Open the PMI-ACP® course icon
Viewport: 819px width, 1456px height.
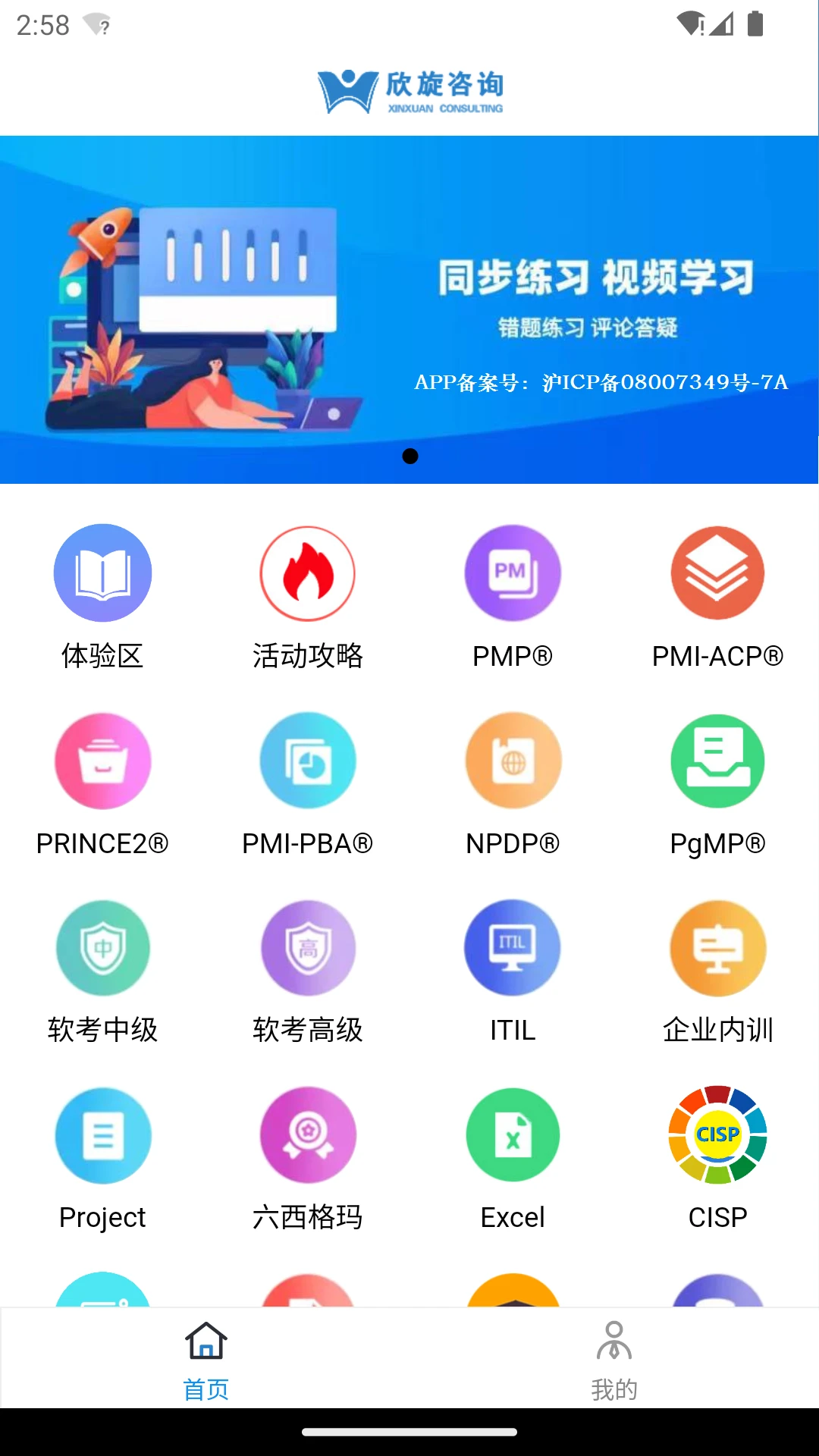coord(717,573)
